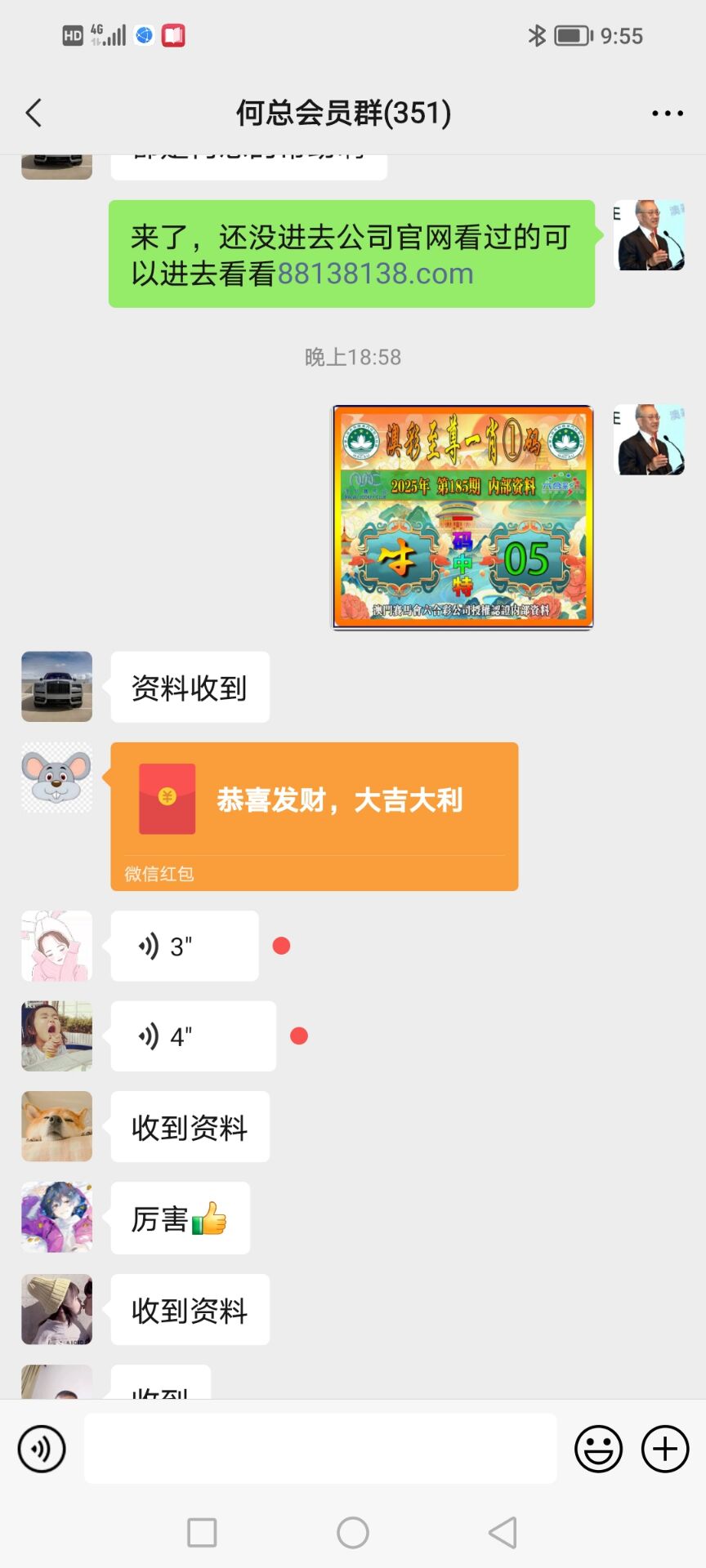The height and width of the screenshot is (1568, 706).
Task: Open the lottery picture message
Action: pos(462,517)
